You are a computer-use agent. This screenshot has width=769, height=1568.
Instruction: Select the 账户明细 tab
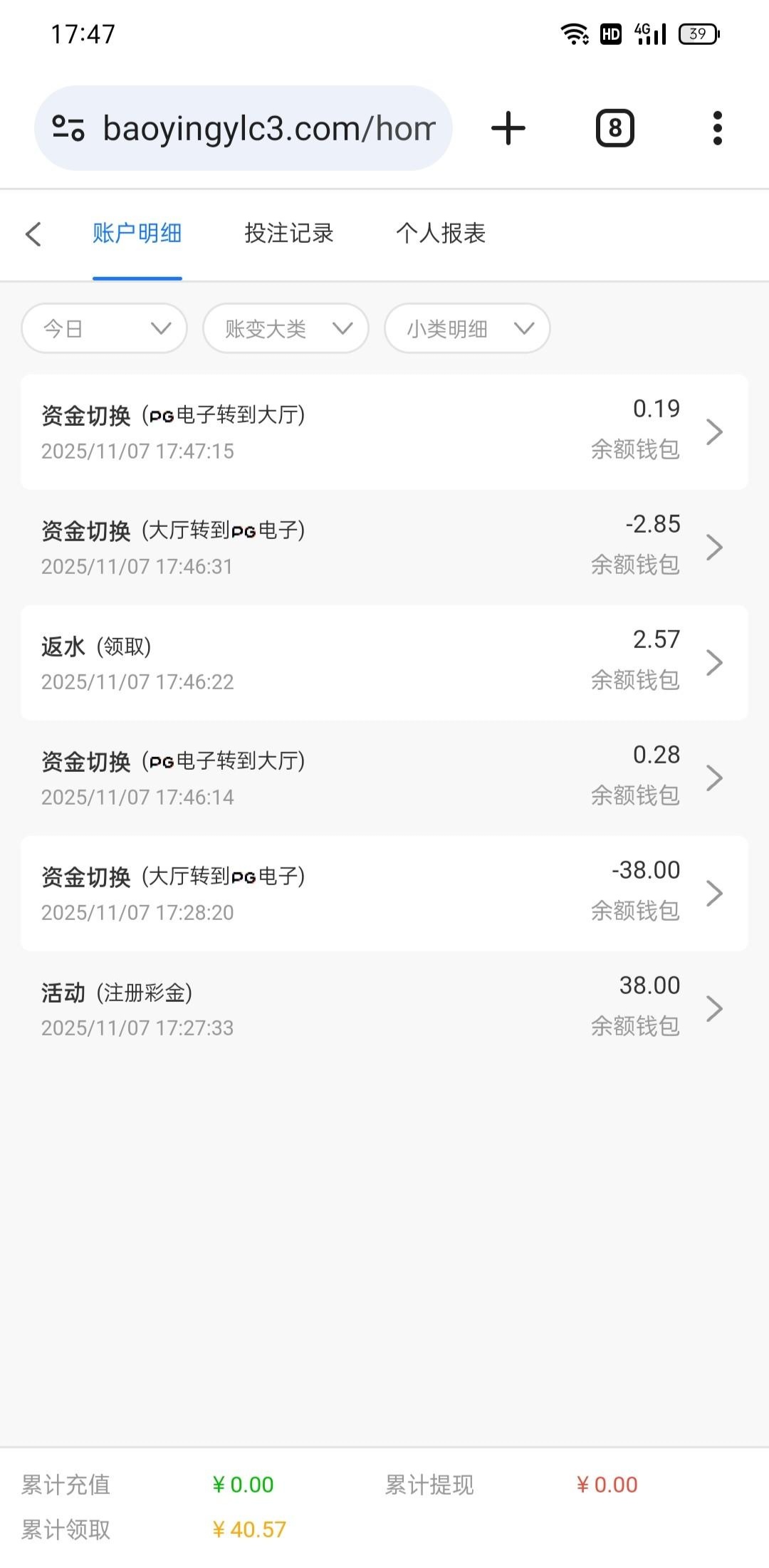(137, 234)
